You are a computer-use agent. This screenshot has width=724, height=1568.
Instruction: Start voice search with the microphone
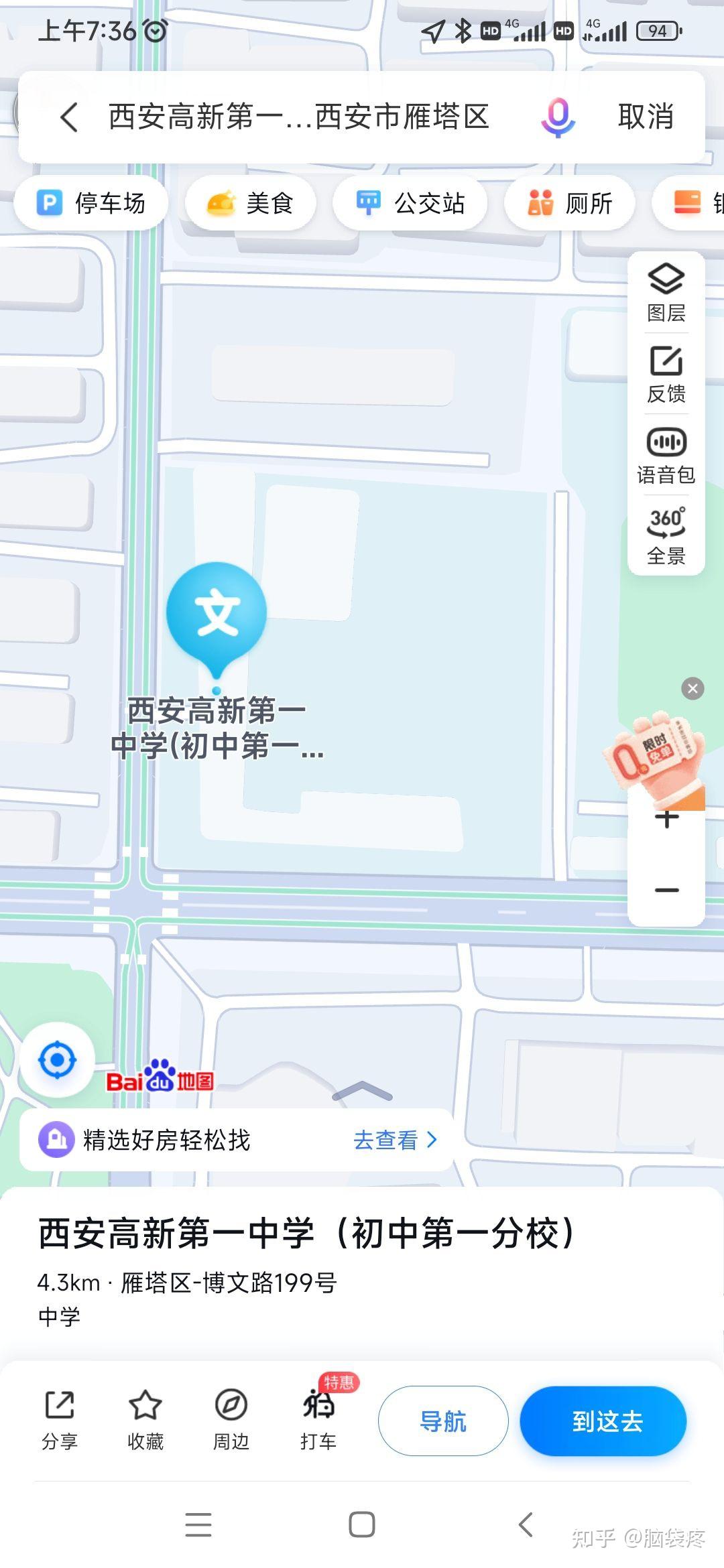click(x=558, y=117)
